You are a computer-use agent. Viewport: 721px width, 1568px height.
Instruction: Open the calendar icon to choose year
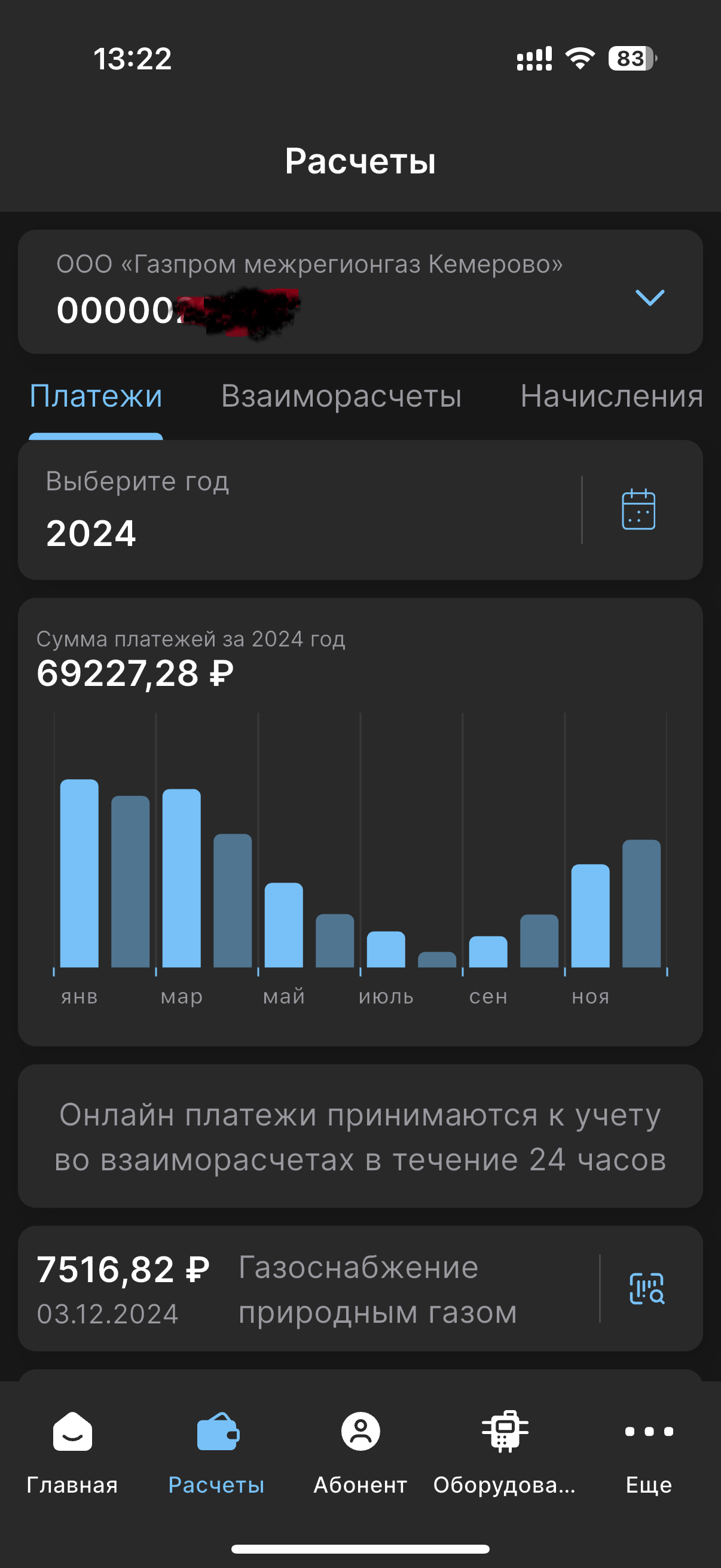[638, 510]
